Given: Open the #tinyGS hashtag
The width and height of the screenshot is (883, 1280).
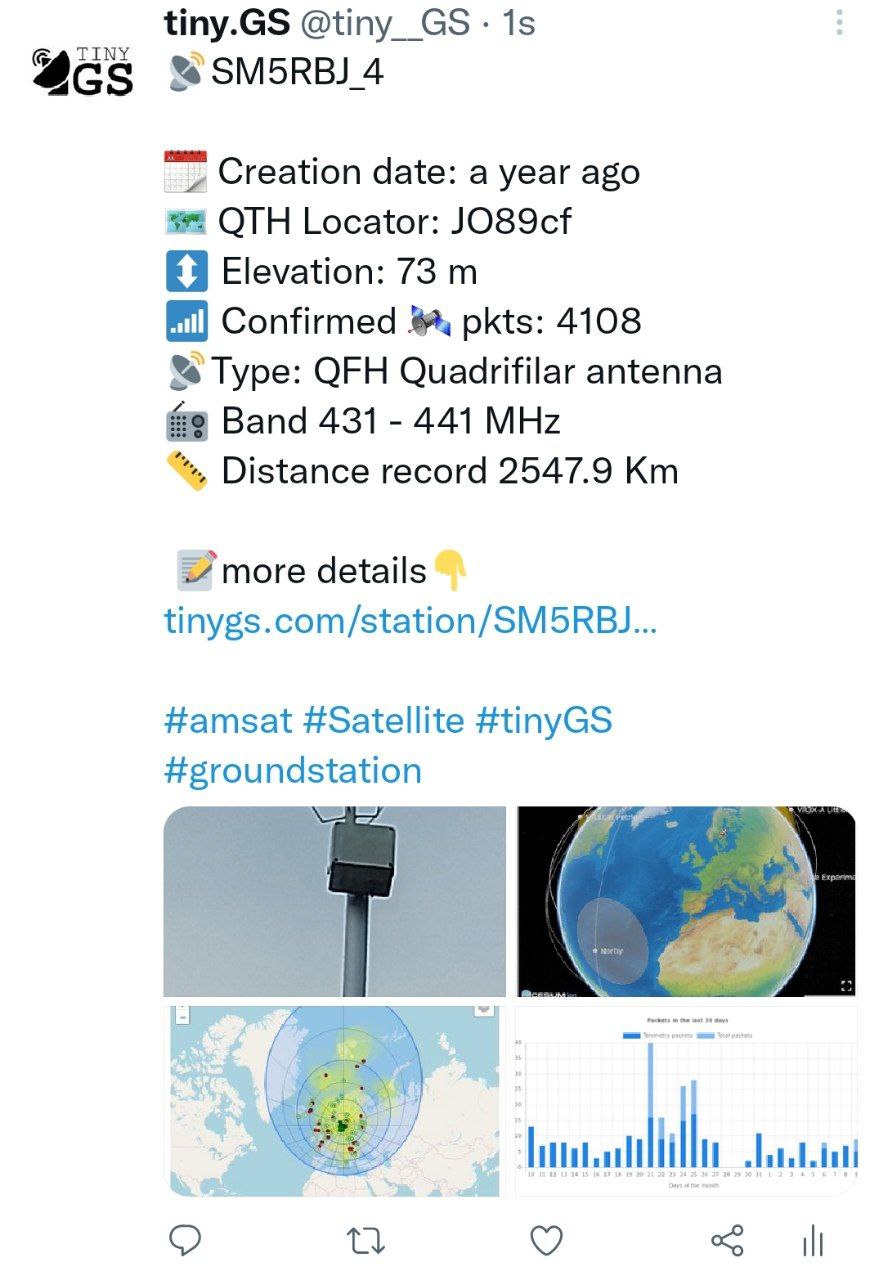Looking at the screenshot, I should pyautogui.click(x=543, y=720).
